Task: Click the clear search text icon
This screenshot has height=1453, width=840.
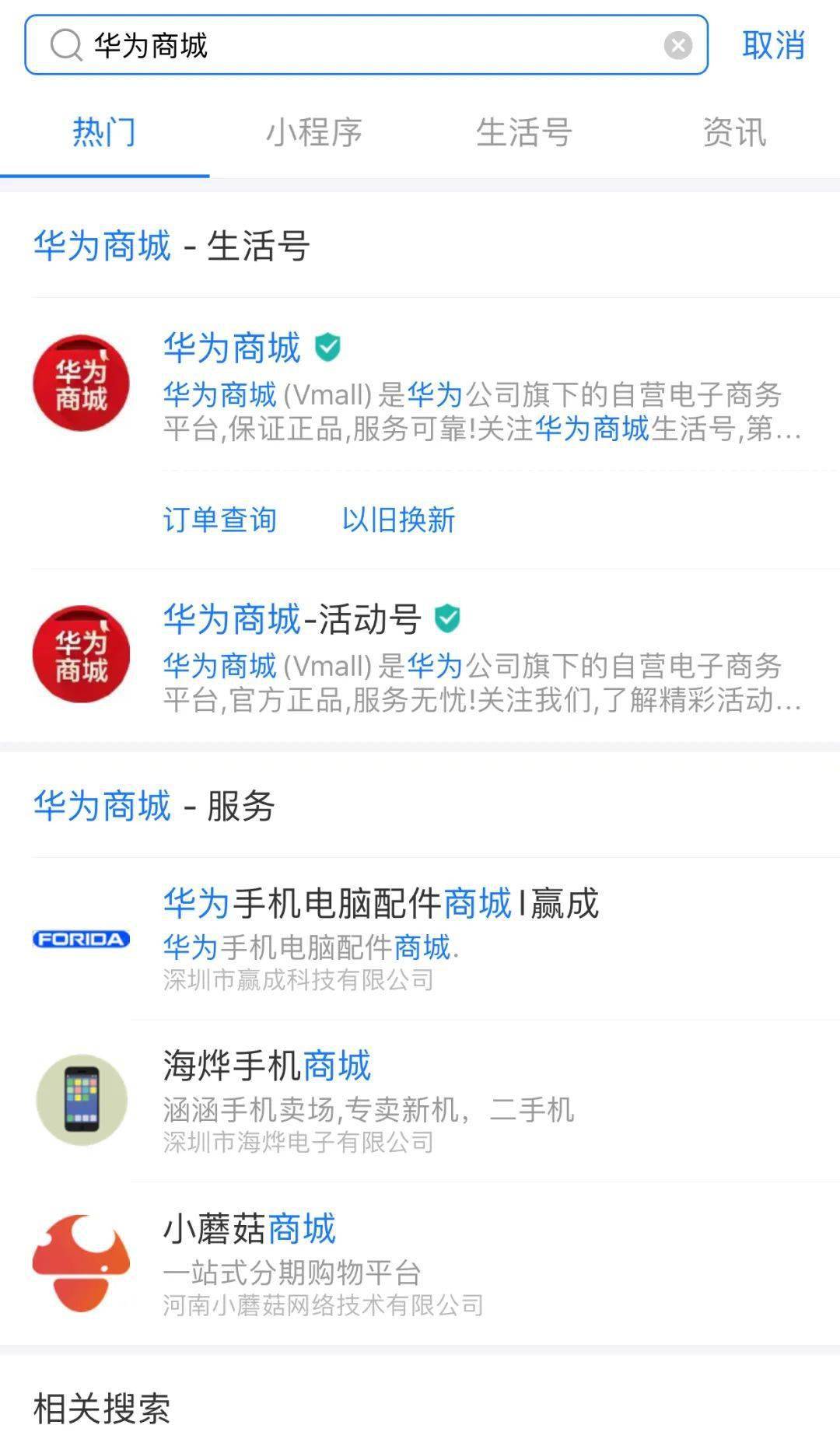Action: click(x=676, y=44)
